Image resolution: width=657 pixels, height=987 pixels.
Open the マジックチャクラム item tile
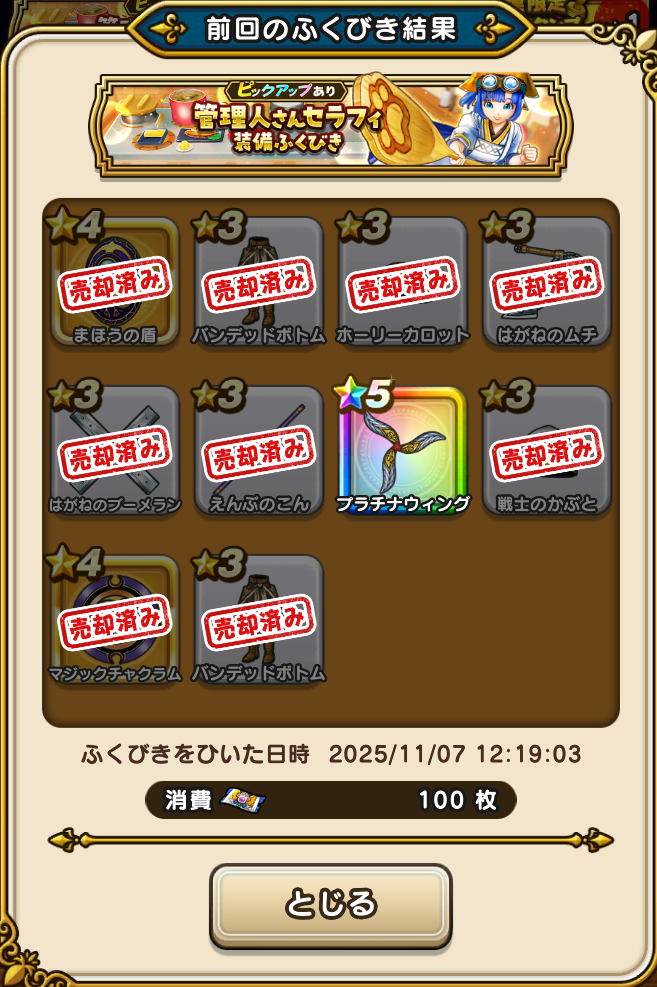click(x=114, y=620)
